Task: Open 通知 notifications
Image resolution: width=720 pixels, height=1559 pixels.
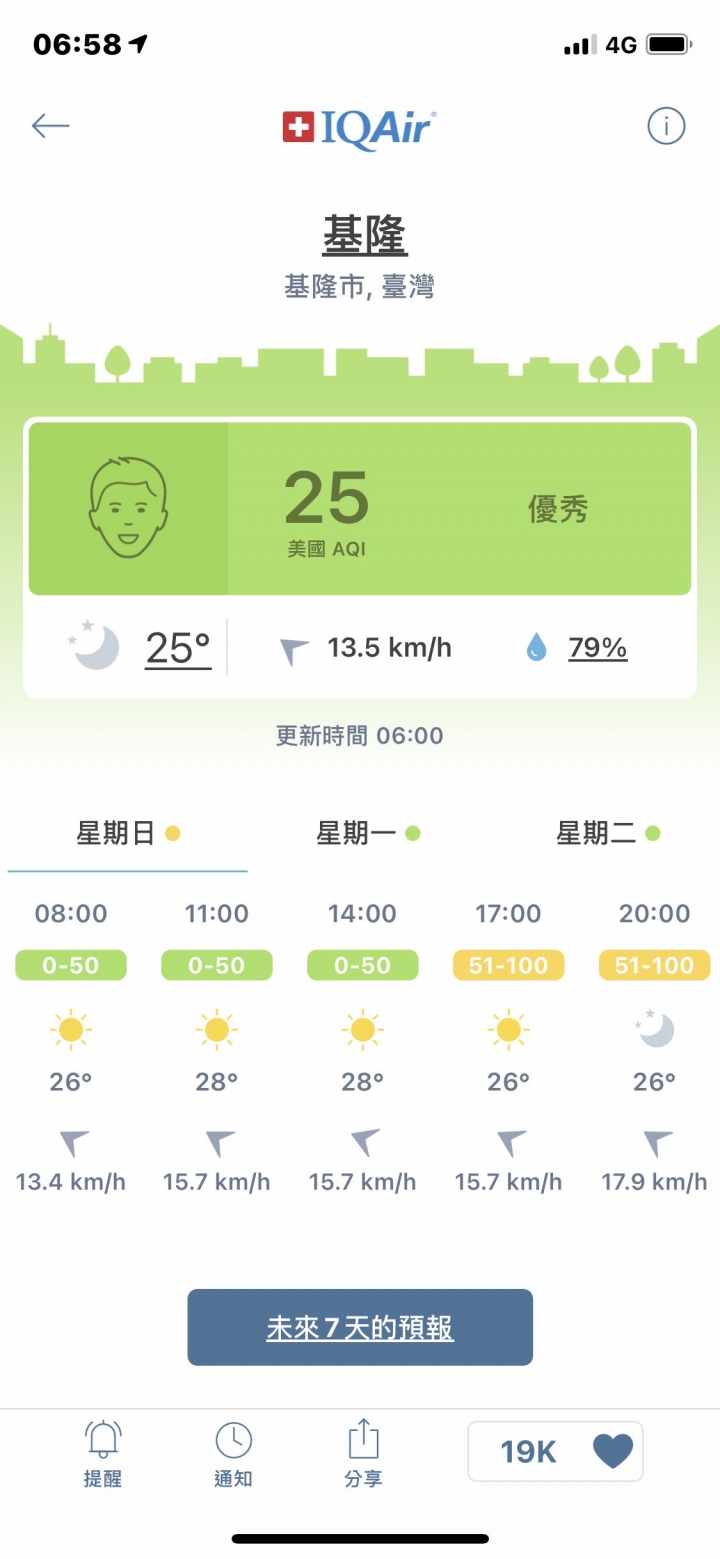Action: 233,1453
